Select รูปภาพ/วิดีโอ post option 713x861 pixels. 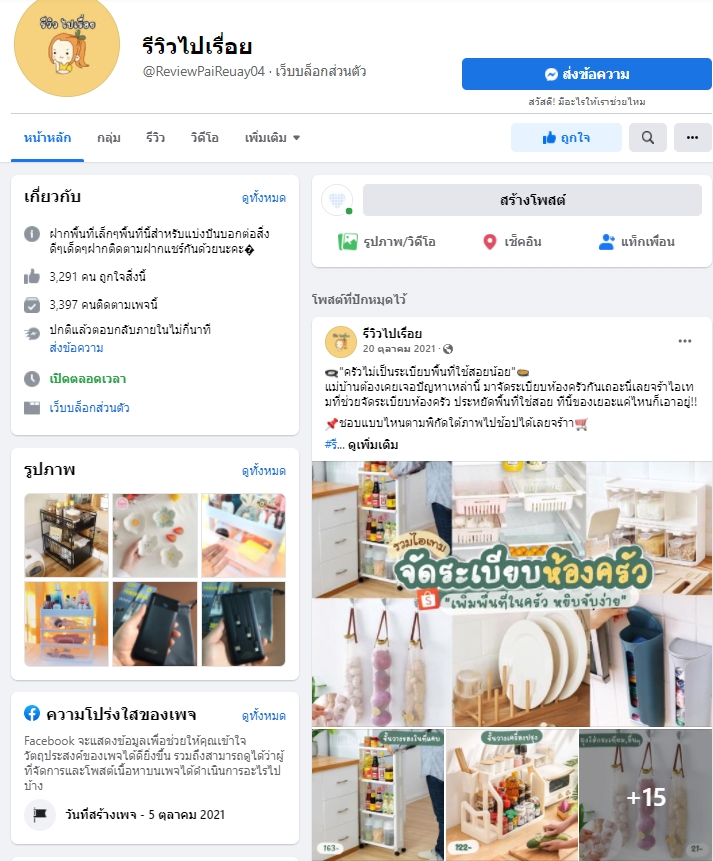coord(386,241)
